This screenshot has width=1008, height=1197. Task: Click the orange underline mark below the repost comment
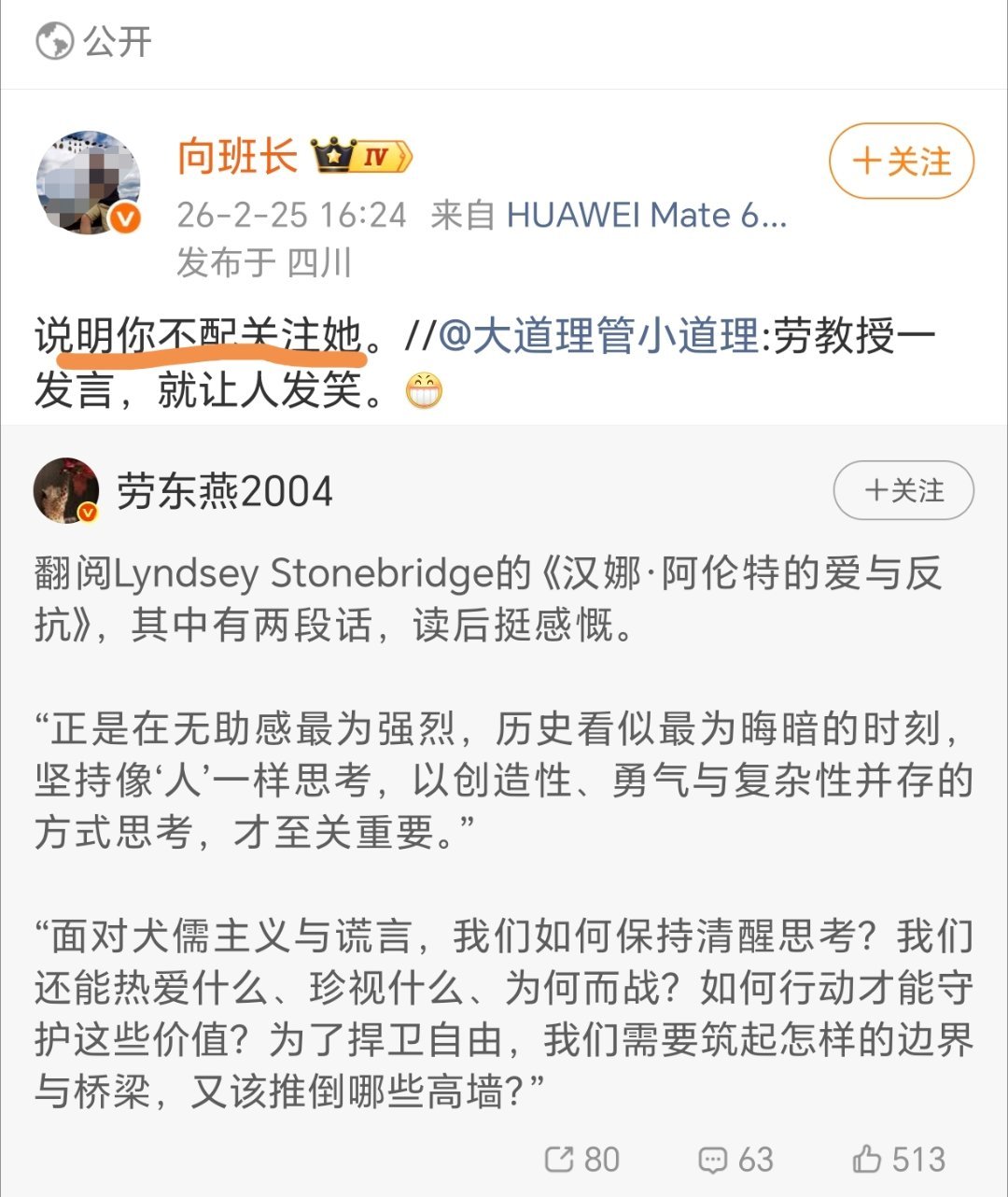tap(210, 358)
